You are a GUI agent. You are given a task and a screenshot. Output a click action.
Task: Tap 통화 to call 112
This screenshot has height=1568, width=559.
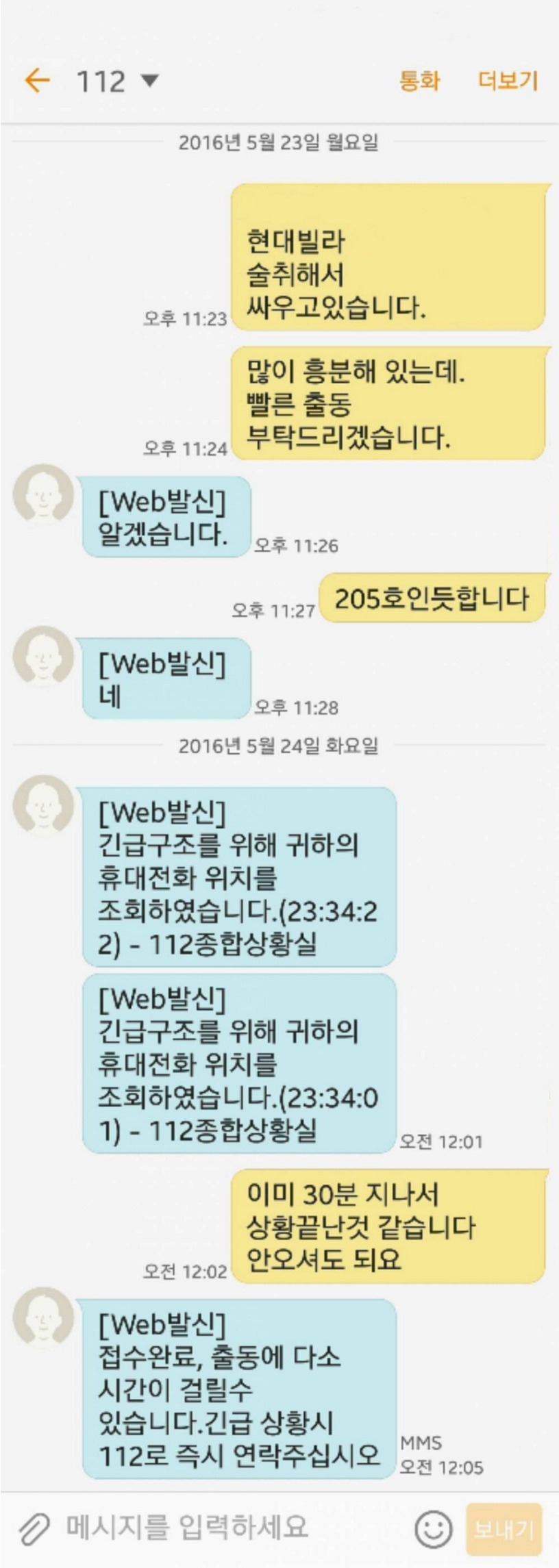pyautogui.click(x=419, y=81)
